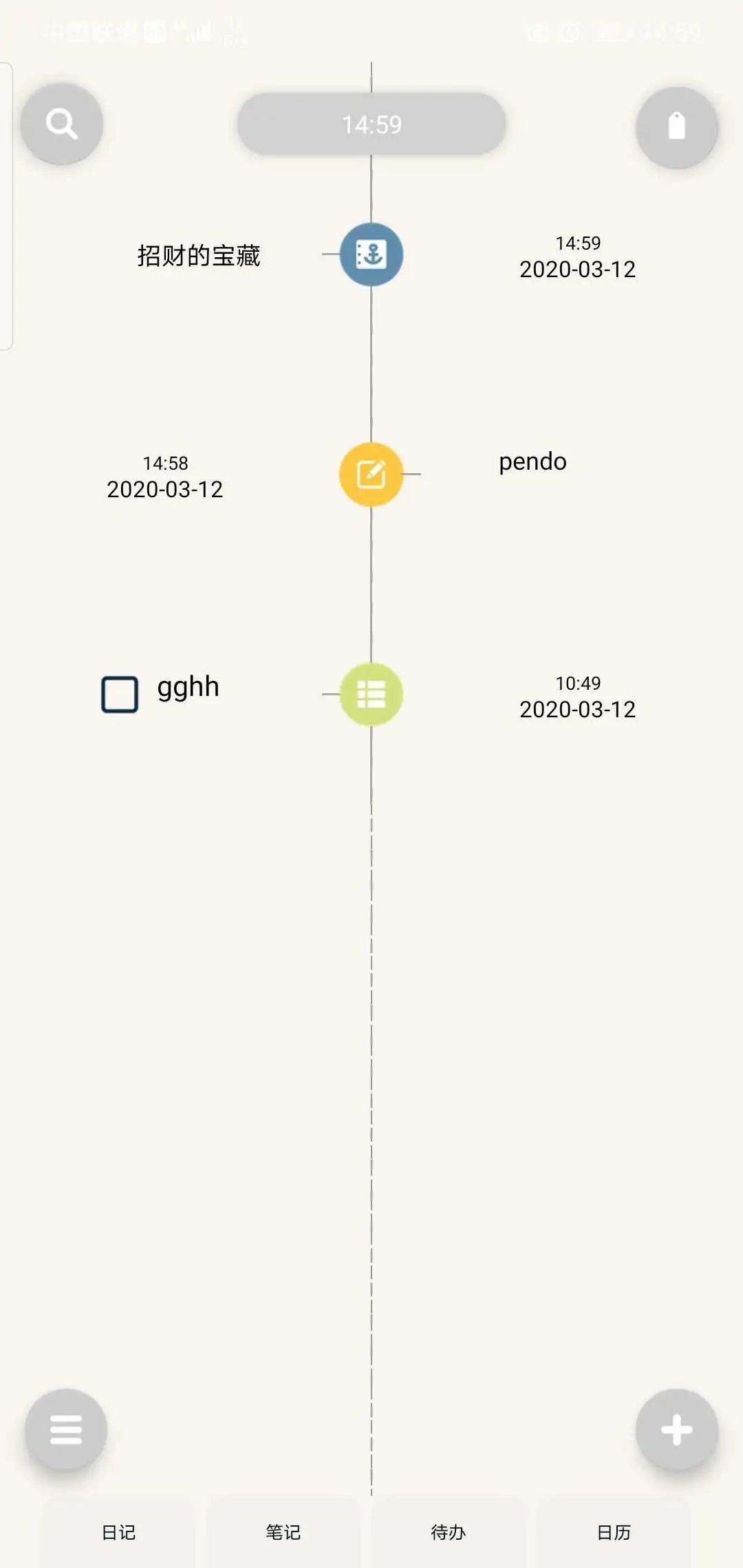Open the 招财的宝藏 diary entry
743x1568 pixels.
[x=199, y=256]
